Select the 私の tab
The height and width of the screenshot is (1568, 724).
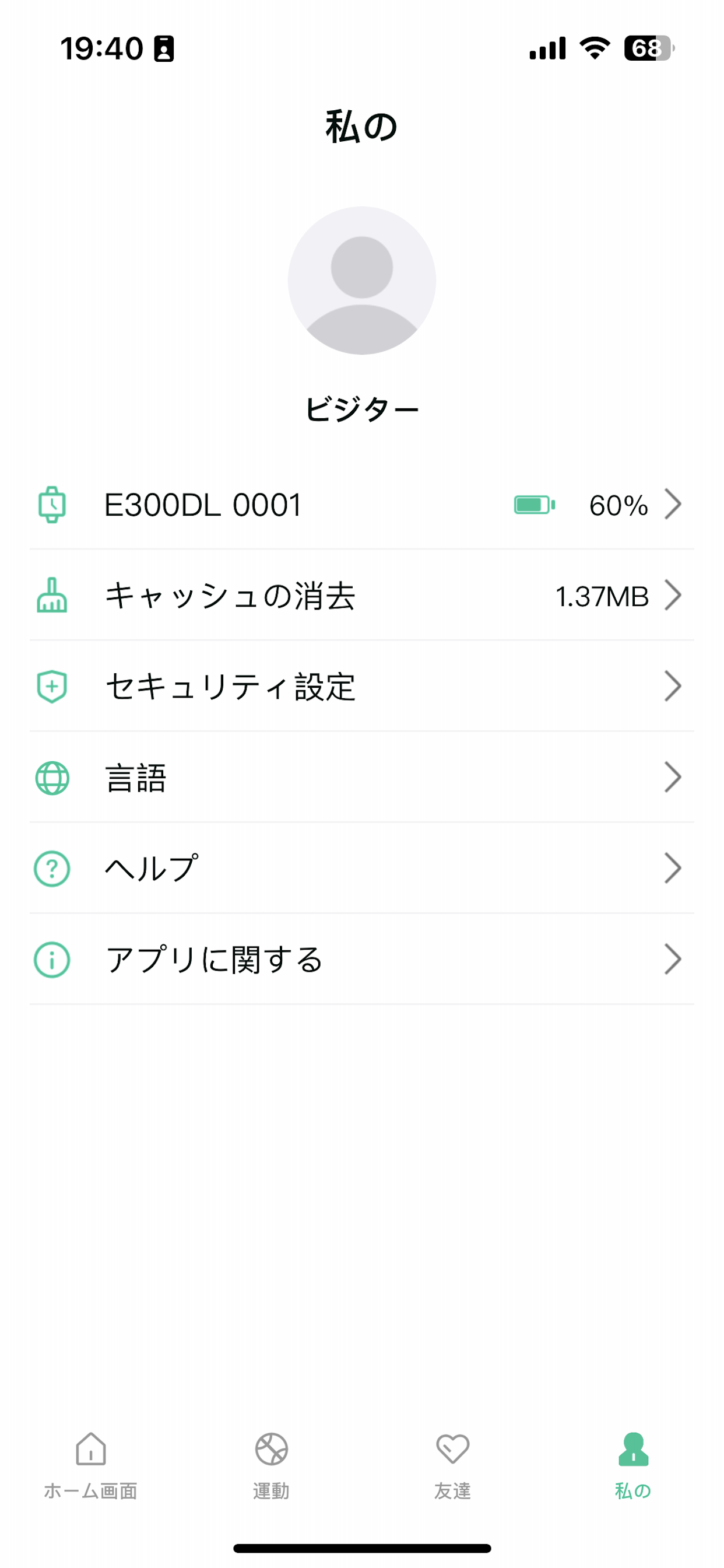(x=633, y=1466)
